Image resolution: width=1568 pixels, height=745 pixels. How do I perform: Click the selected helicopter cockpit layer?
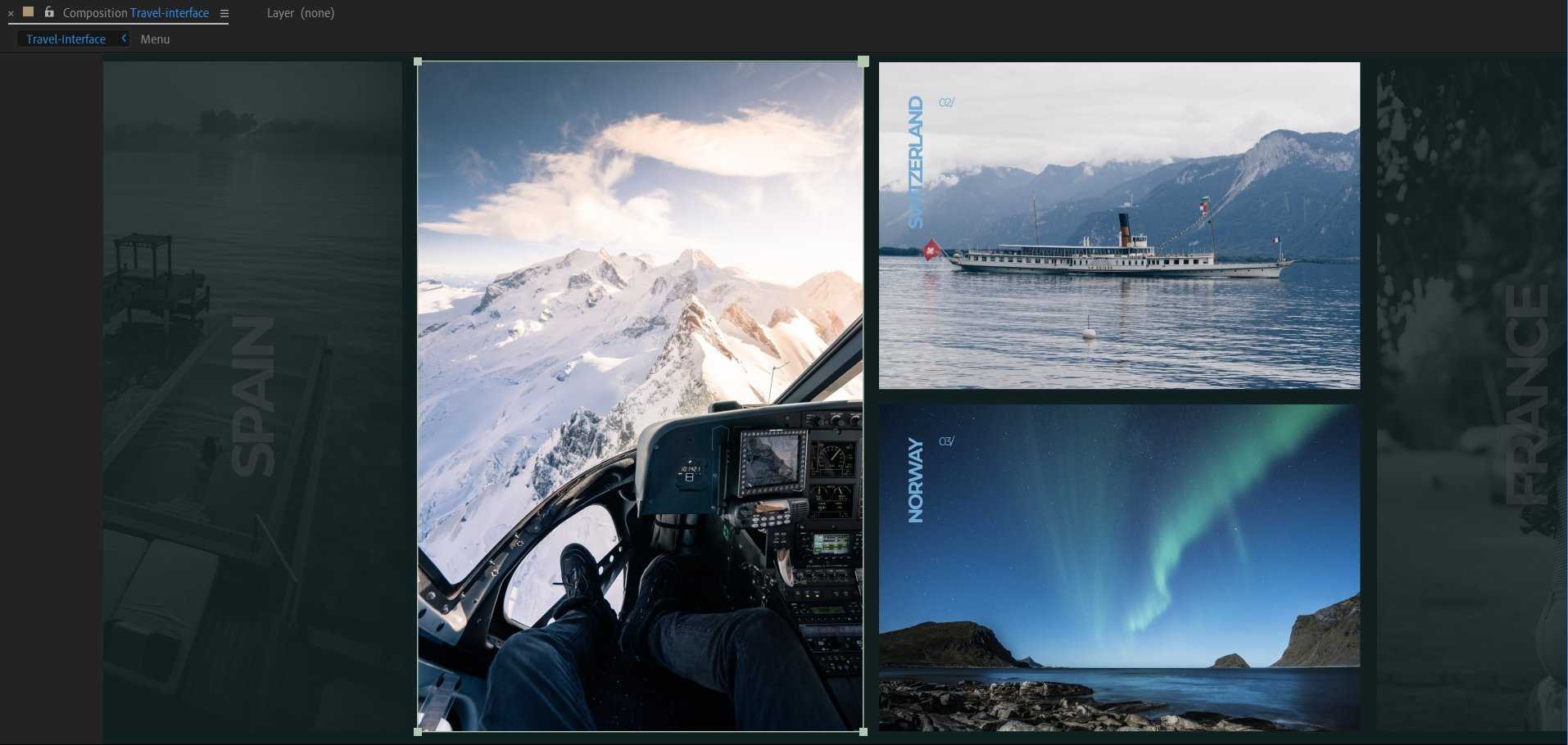[x=640, y=396]
